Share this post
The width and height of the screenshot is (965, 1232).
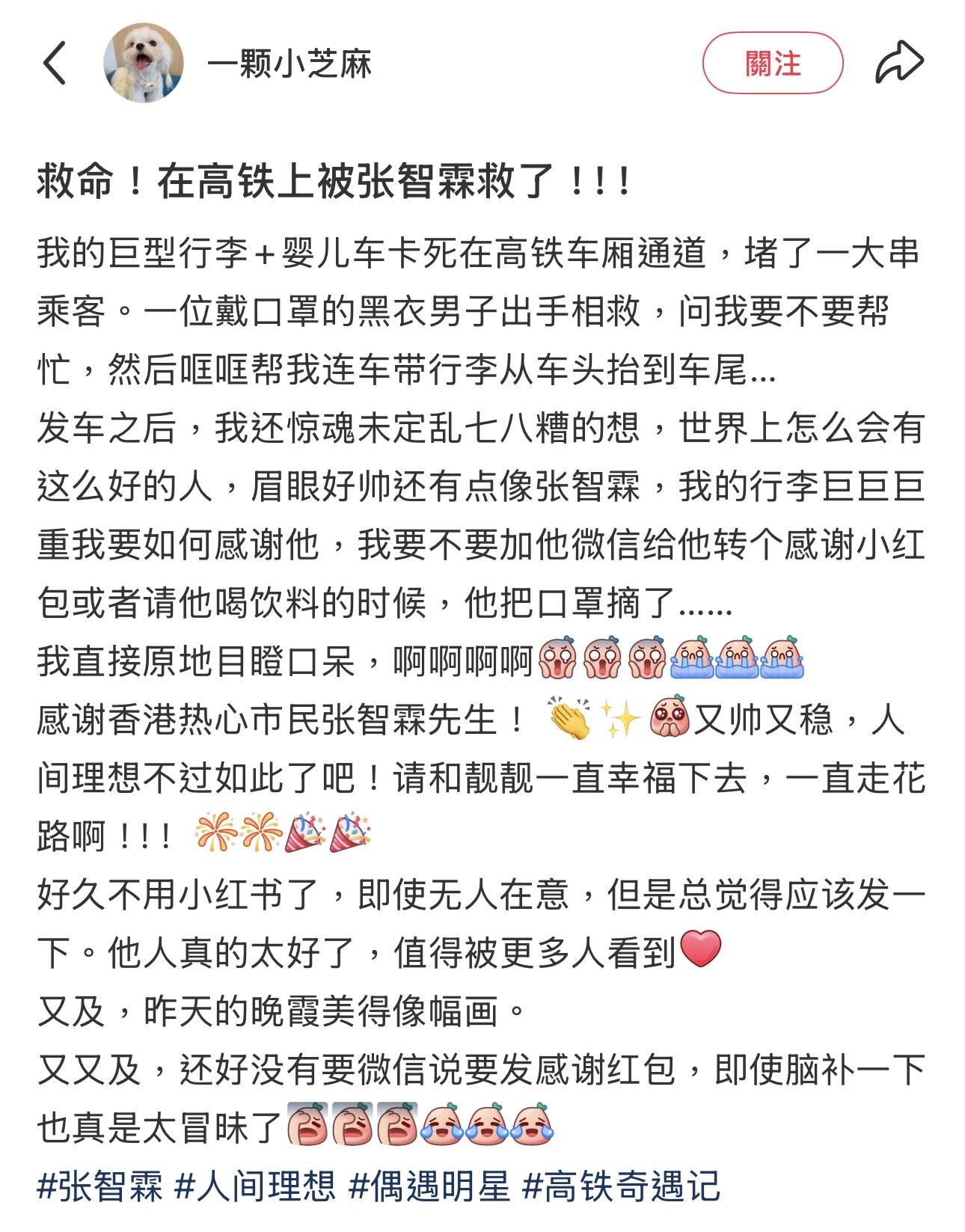point(899,64)
